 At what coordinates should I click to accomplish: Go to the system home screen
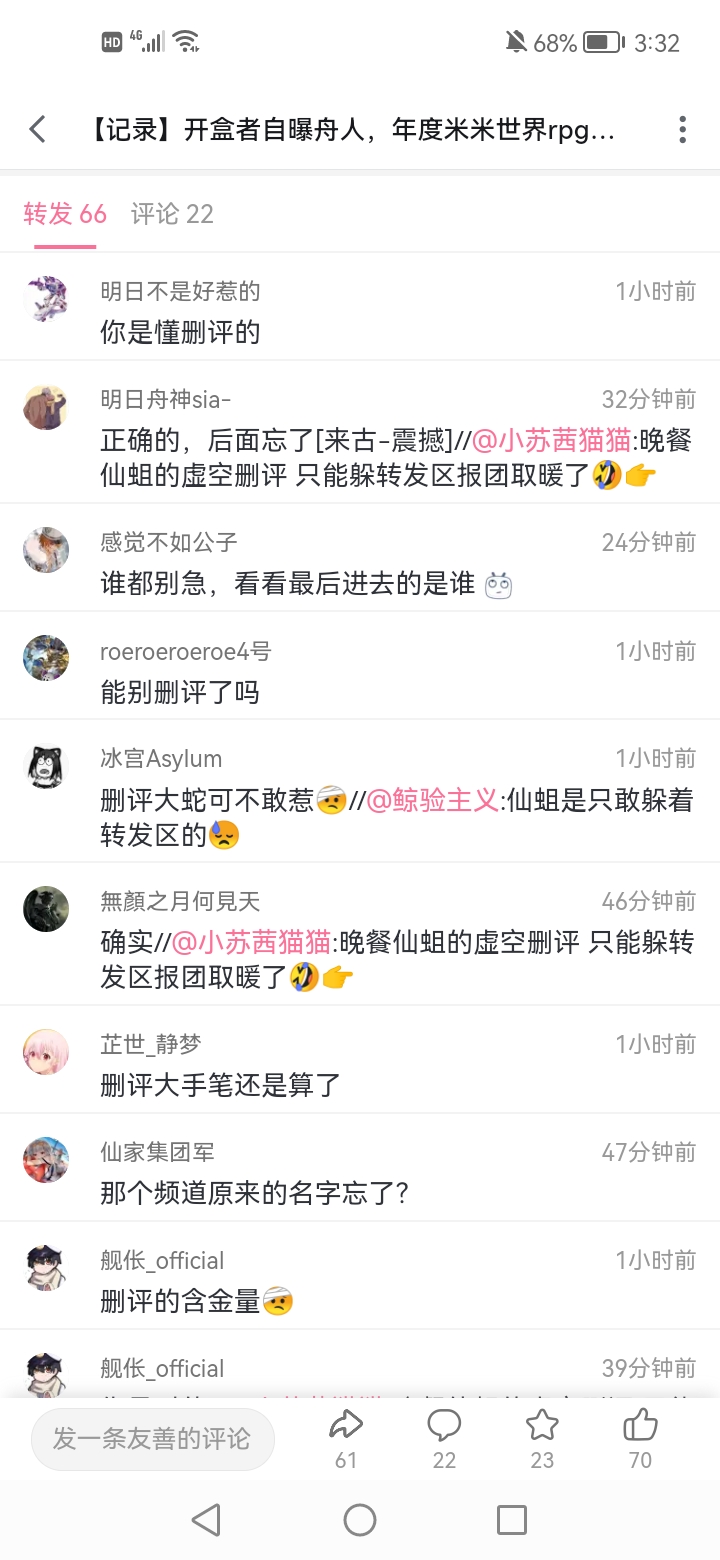[x=360, y=1520]
